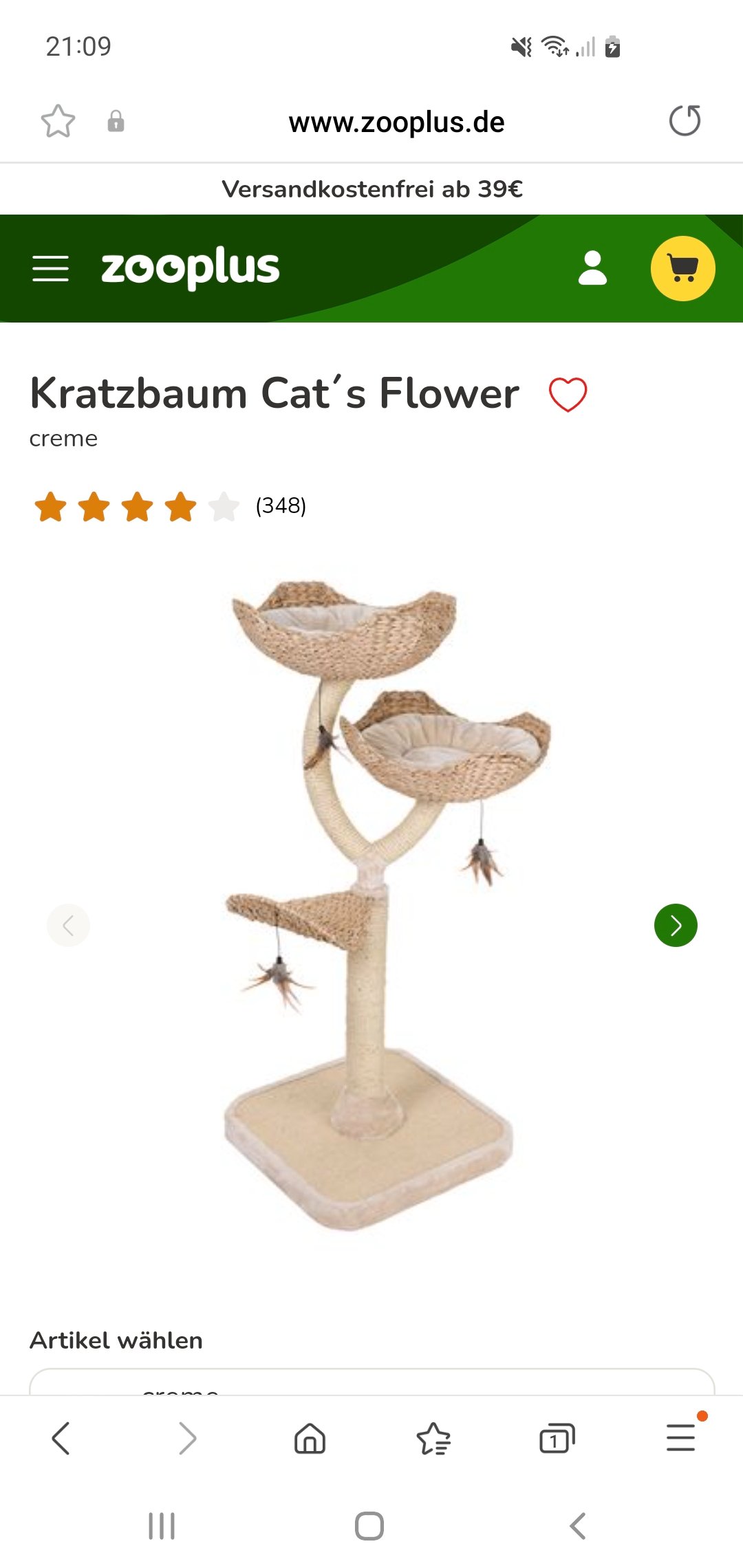The image size is (743, 1568).
Task: Open the yellow shopping cart
Action: 682,268
